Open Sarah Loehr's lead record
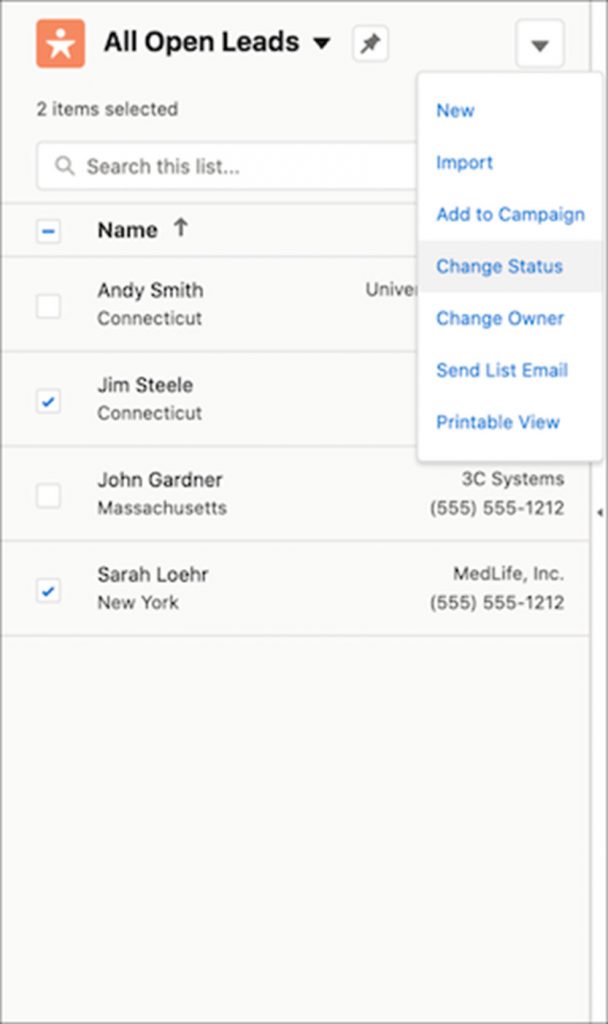The image size is (608, 1024). 153,575
